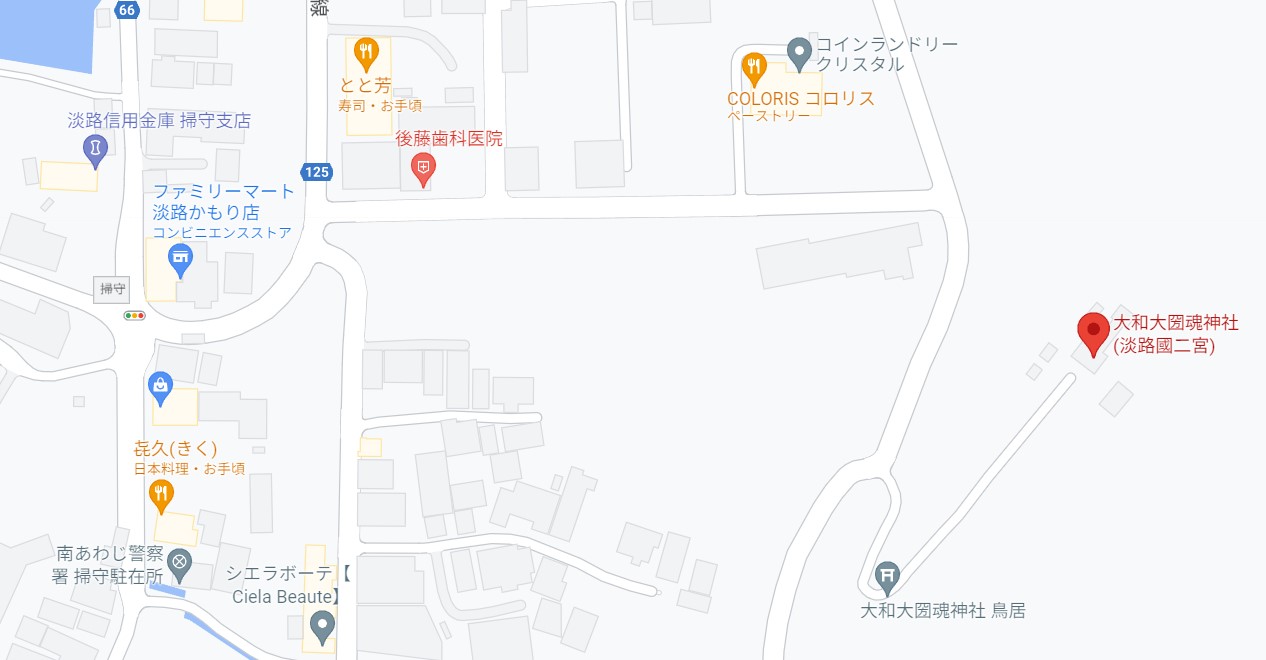
Task: Open the とと芳 sushi restaurant marker
Action: click(x=367, y=51)
